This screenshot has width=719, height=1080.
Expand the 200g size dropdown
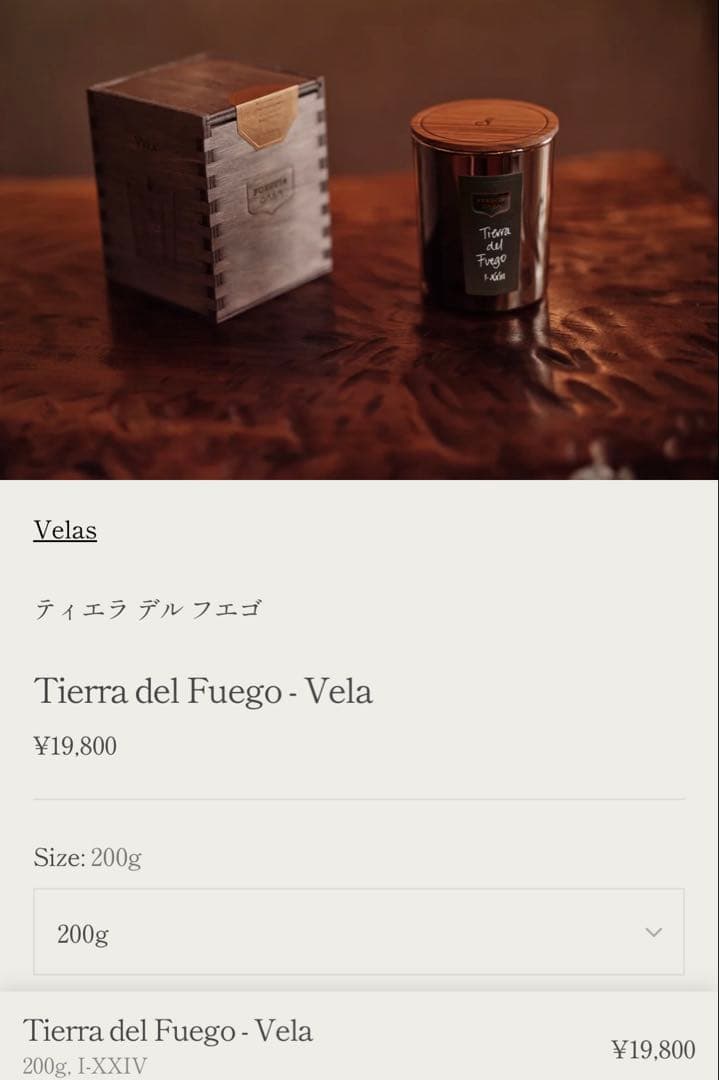coord(358,932)
